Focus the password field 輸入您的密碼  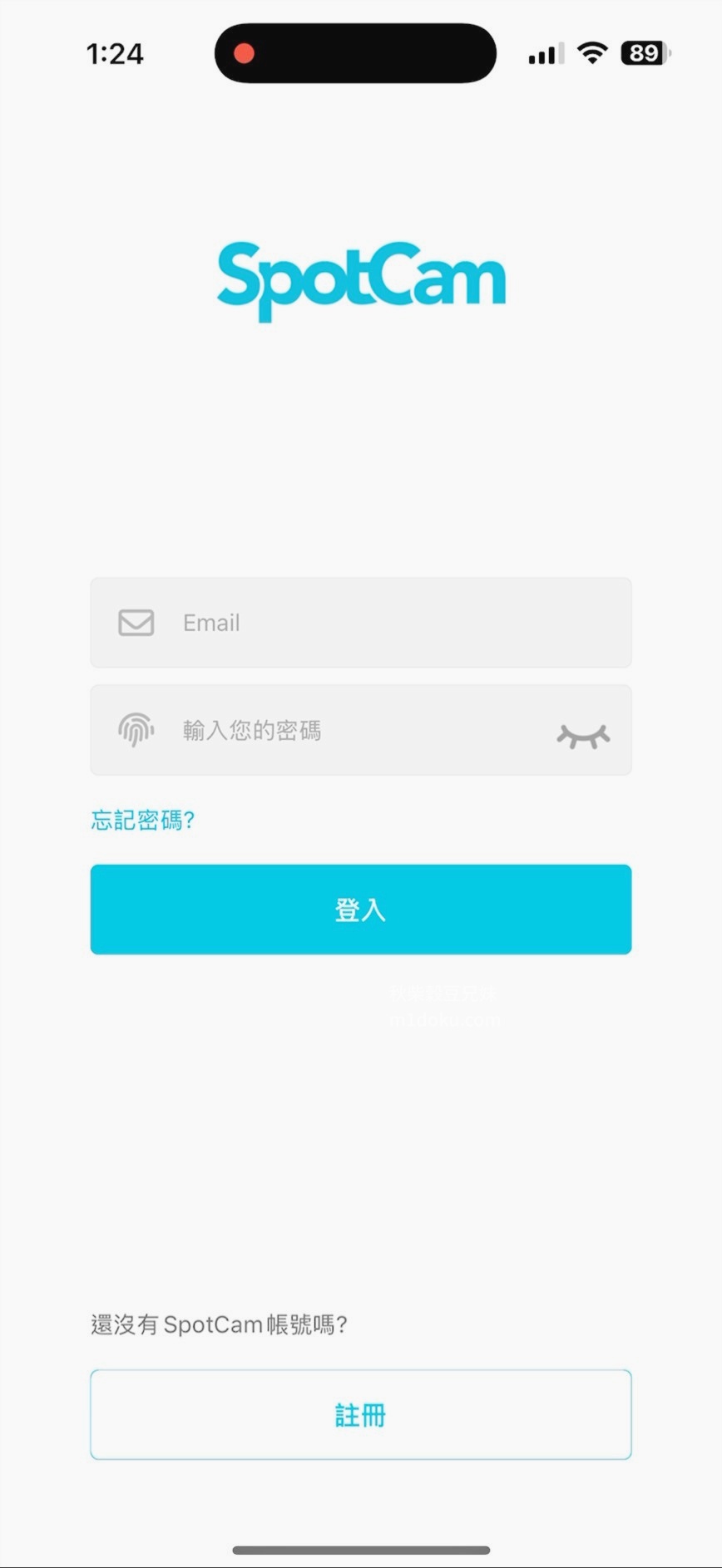360,730
